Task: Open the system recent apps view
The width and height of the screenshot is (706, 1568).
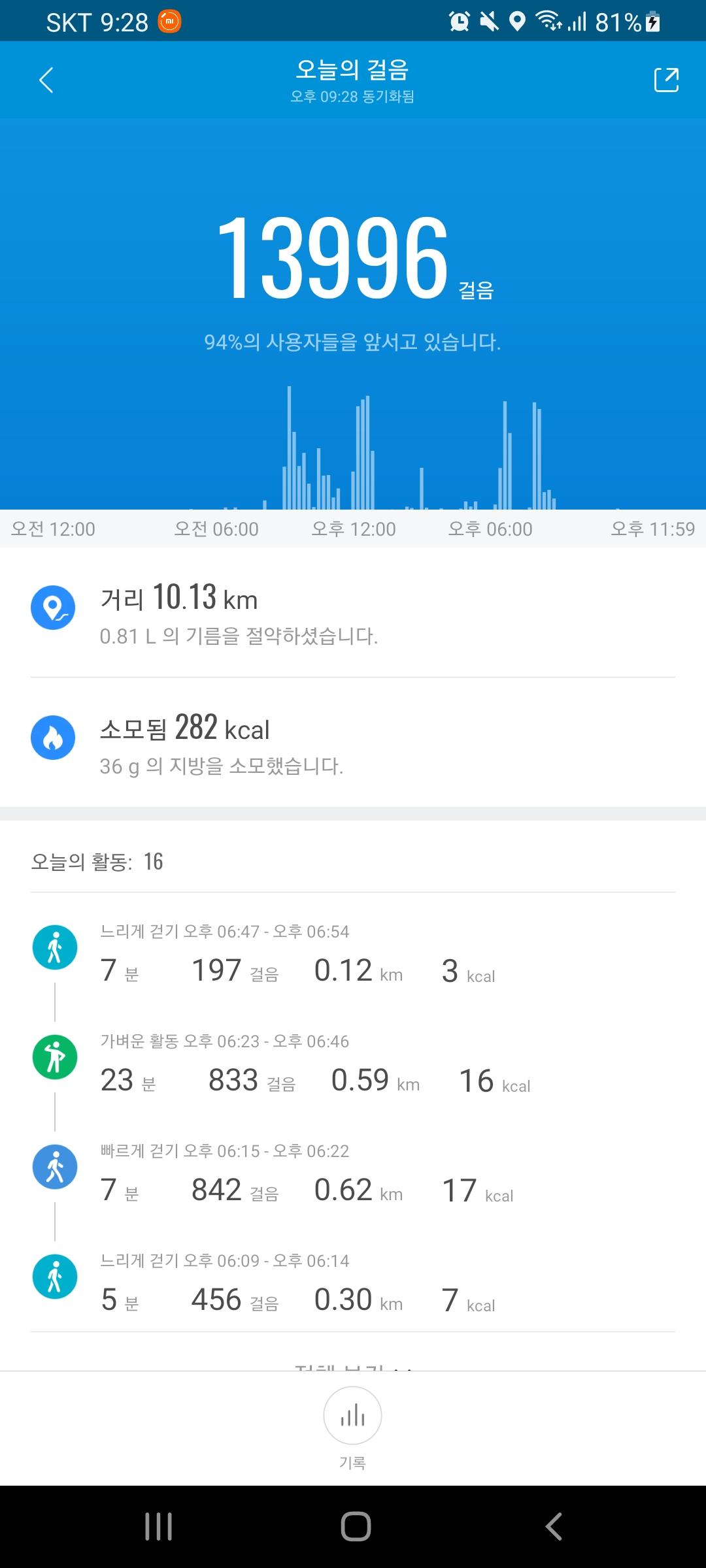Action: tap(158, 1527)
